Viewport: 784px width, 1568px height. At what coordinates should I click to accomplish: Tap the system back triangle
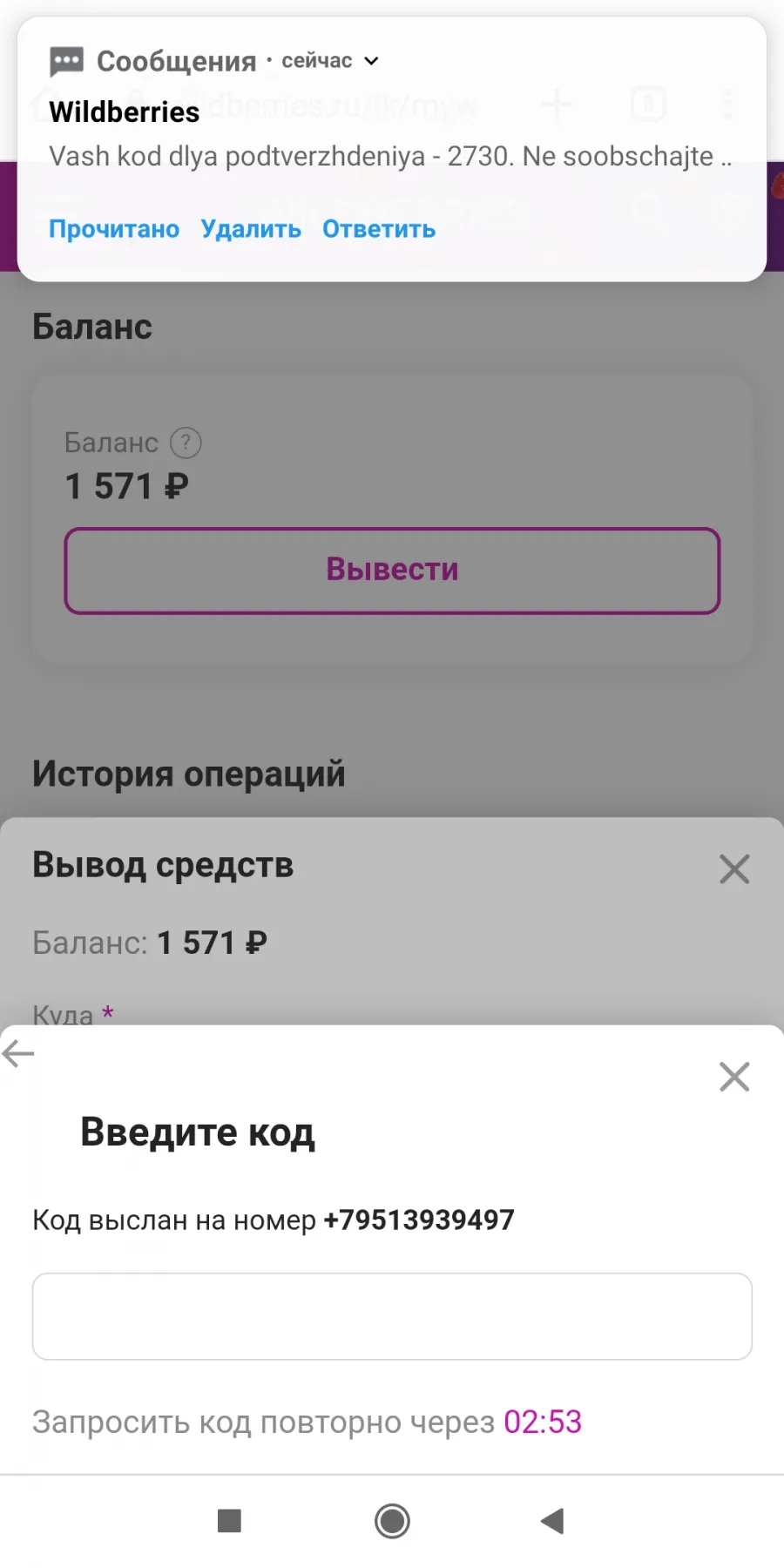552,1521
